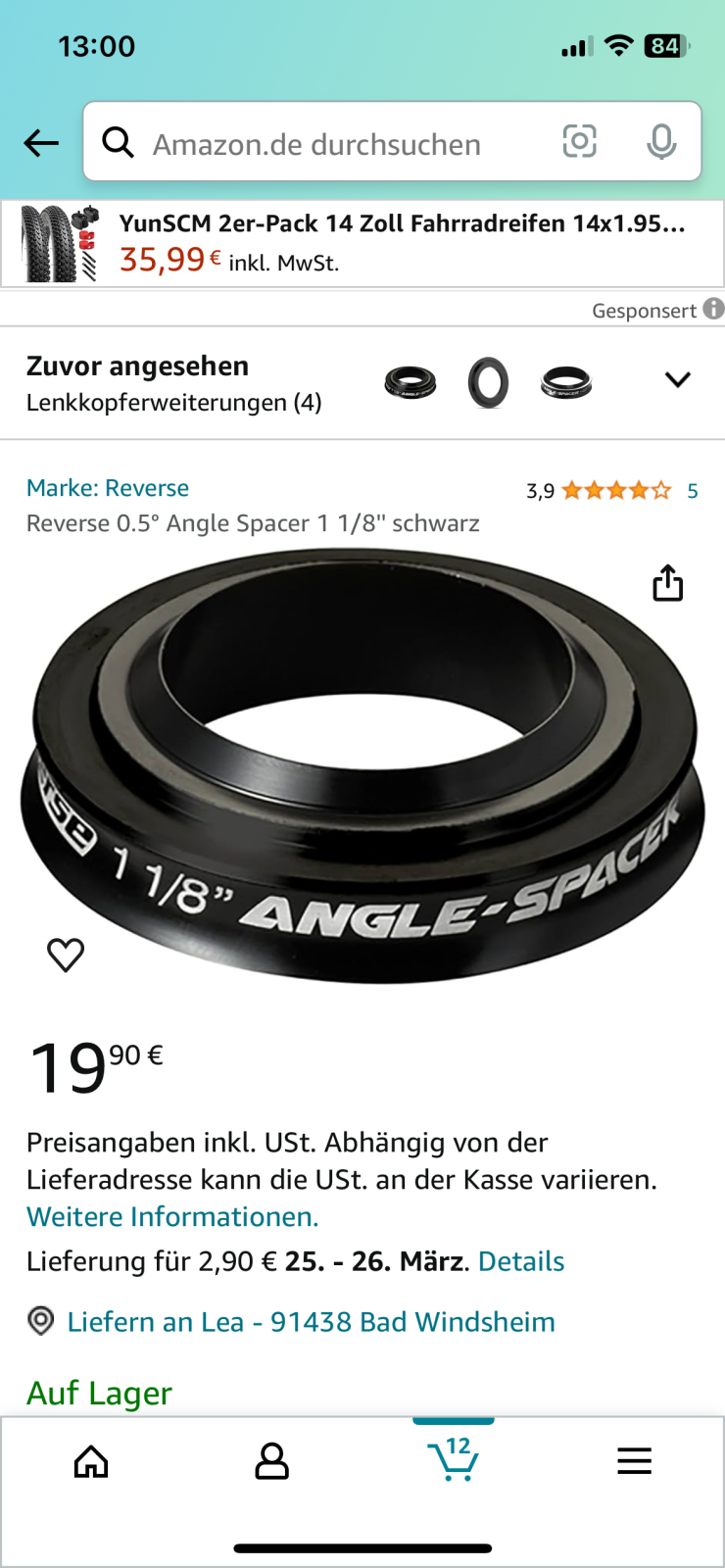Open Weitere Informationen link

pyautogui.click(x=172, y=1216)
